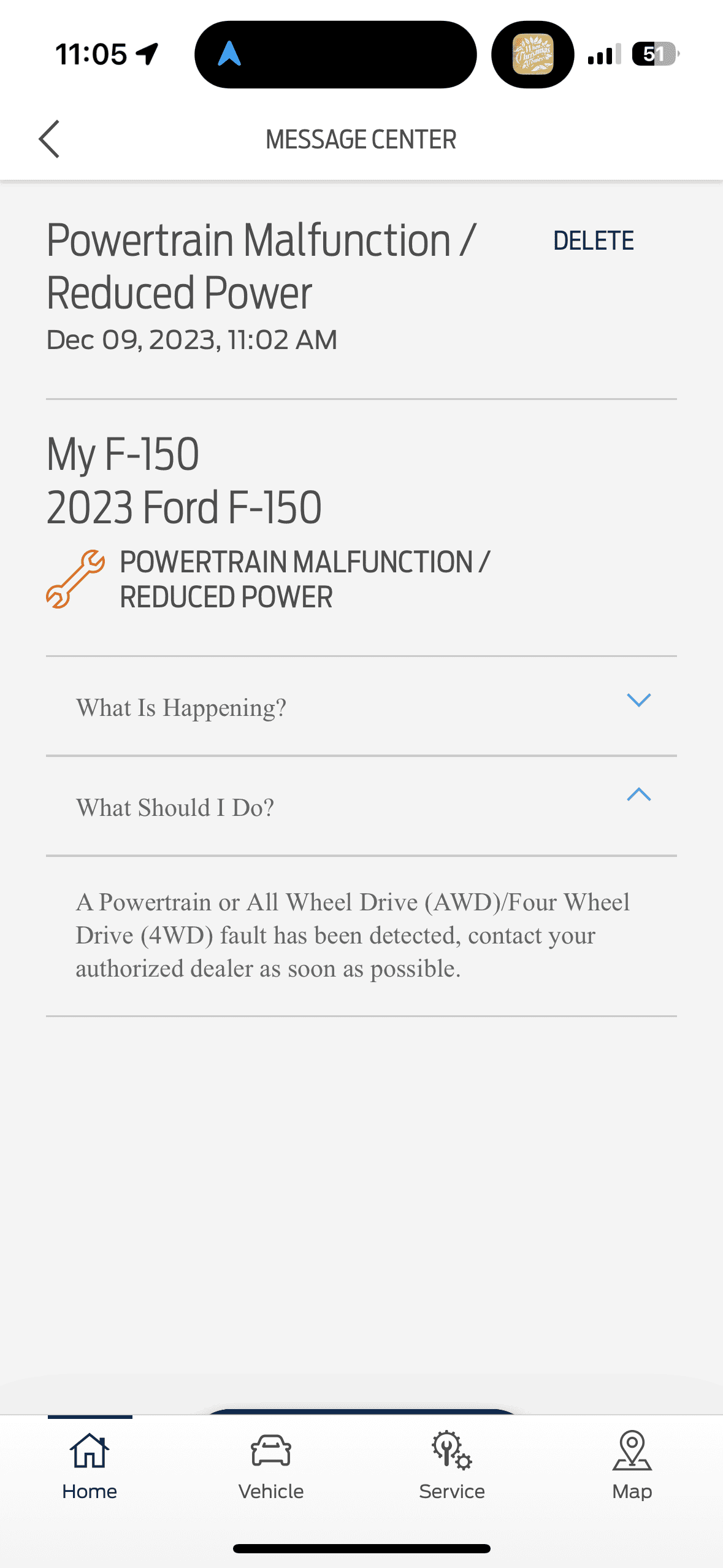
Task: Switch to the Home tab
Action: pos(90,1466)
